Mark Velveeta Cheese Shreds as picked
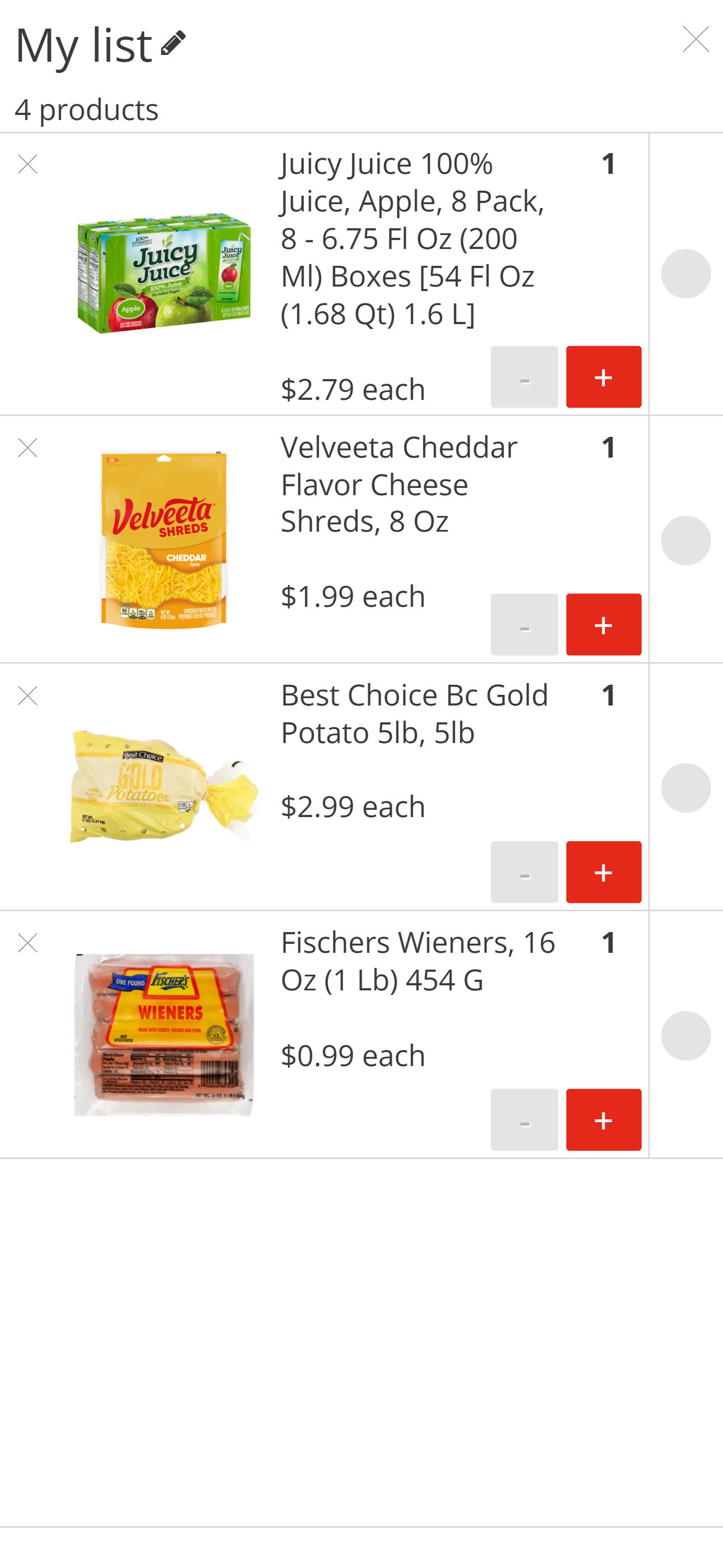Screen dimensions: 723x1568 [685, 541]
